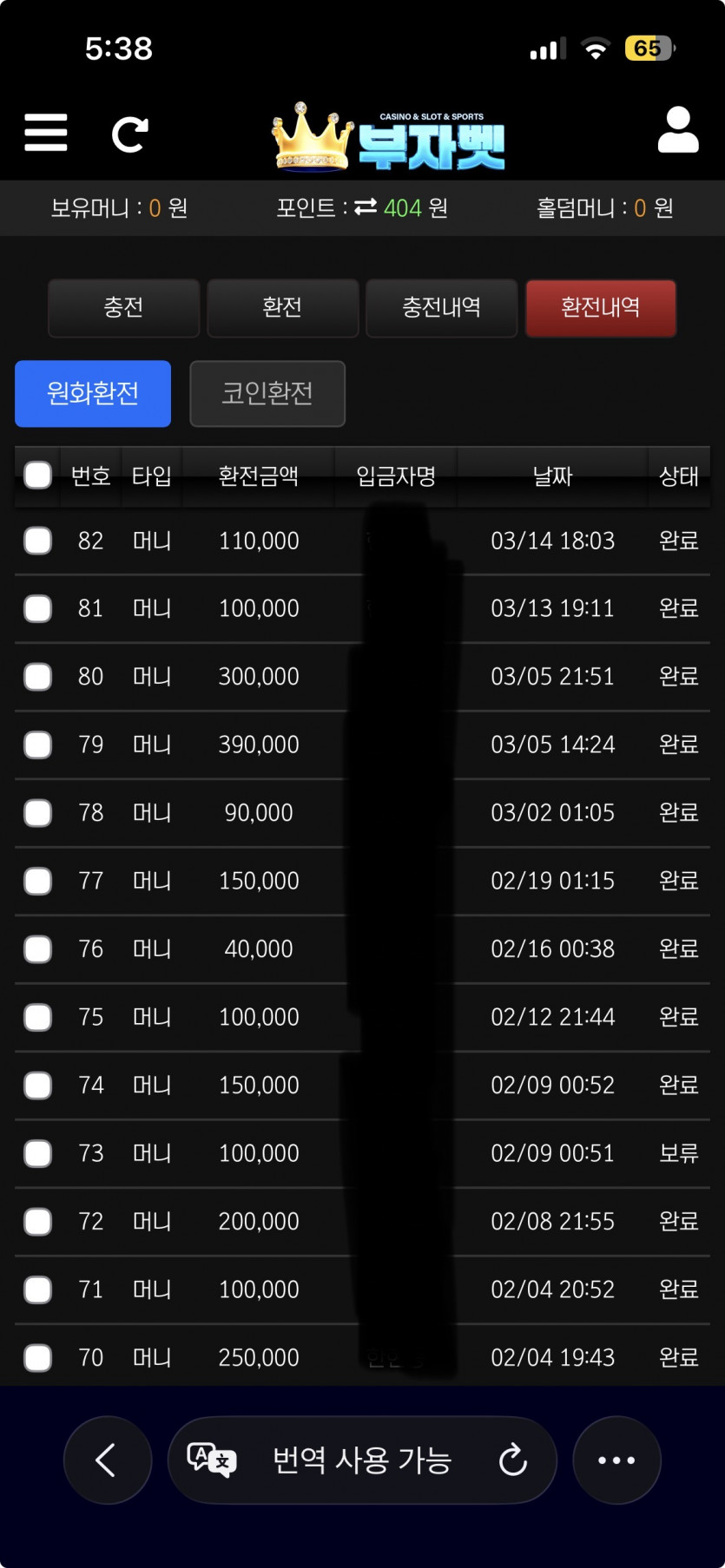Reload the page from the address bar
Image resolution: width=725 pixels, height=1568 pixels.
(x=512, y=1460)
